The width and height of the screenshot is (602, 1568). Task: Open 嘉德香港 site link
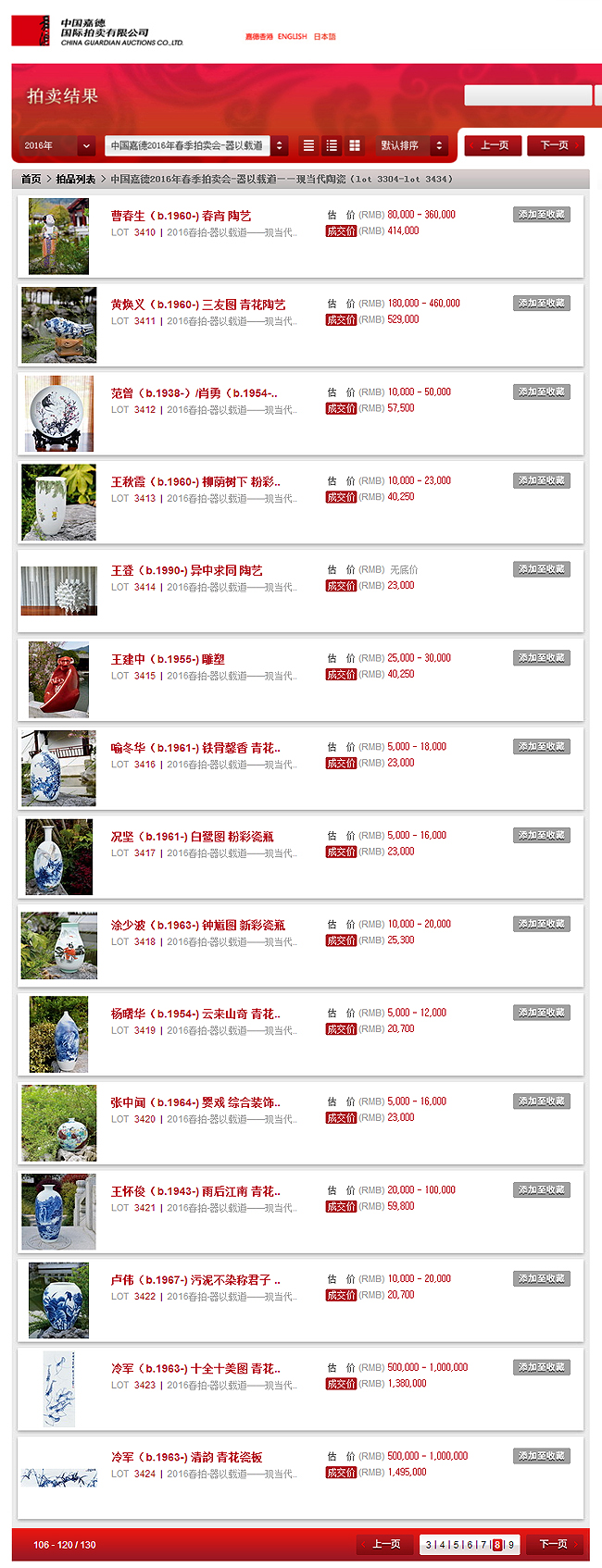[258, 37]
